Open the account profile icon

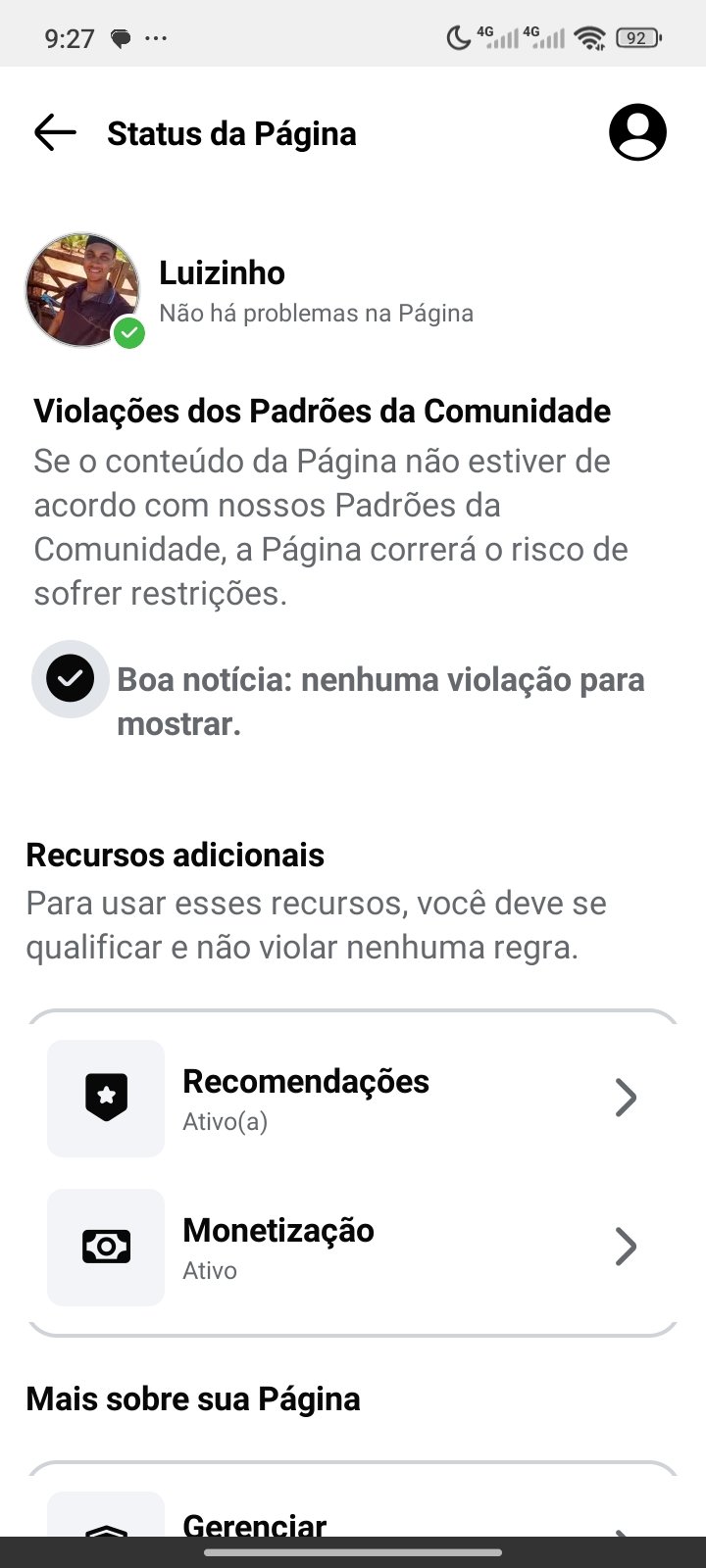(x=637, y=132)
